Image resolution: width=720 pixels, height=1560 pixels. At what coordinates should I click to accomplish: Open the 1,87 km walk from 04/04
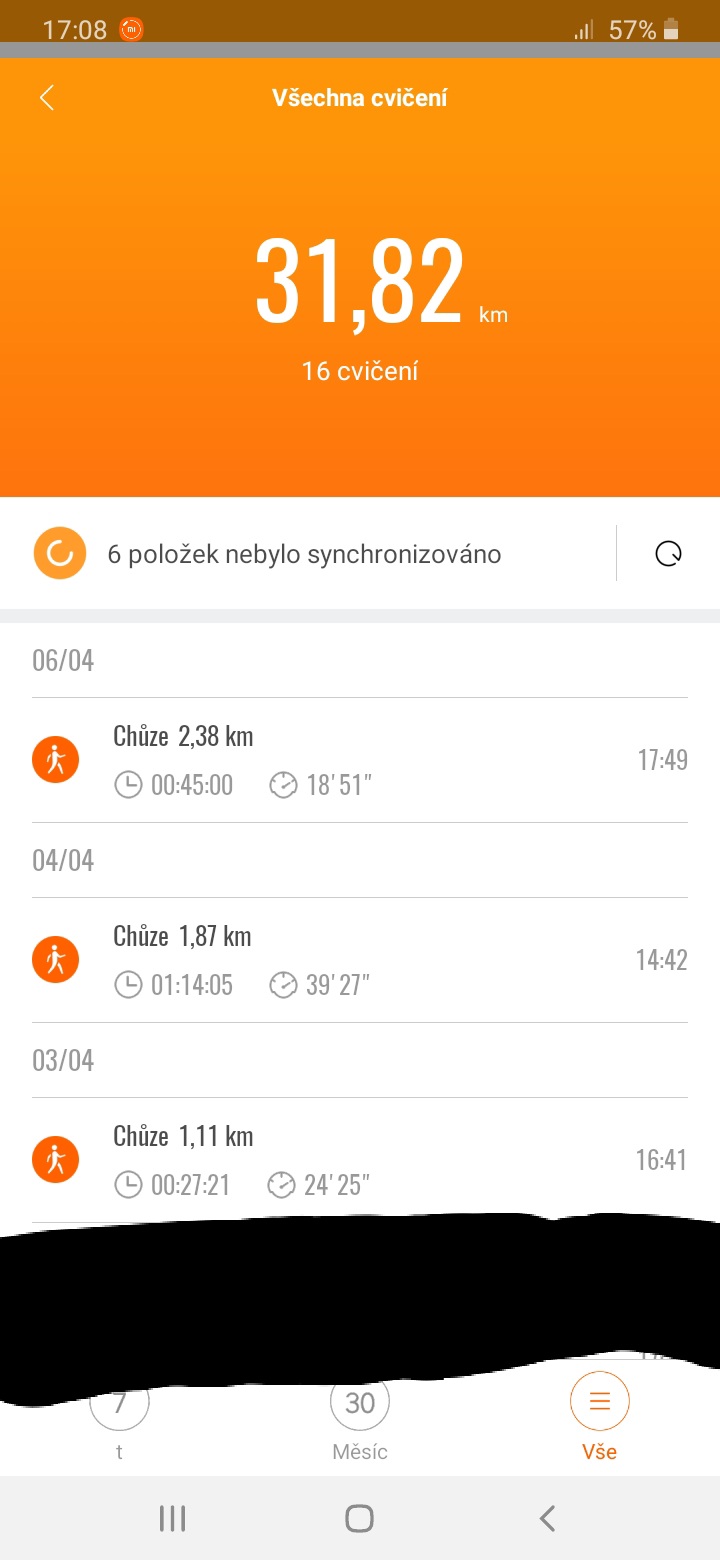tap(360, 960)
